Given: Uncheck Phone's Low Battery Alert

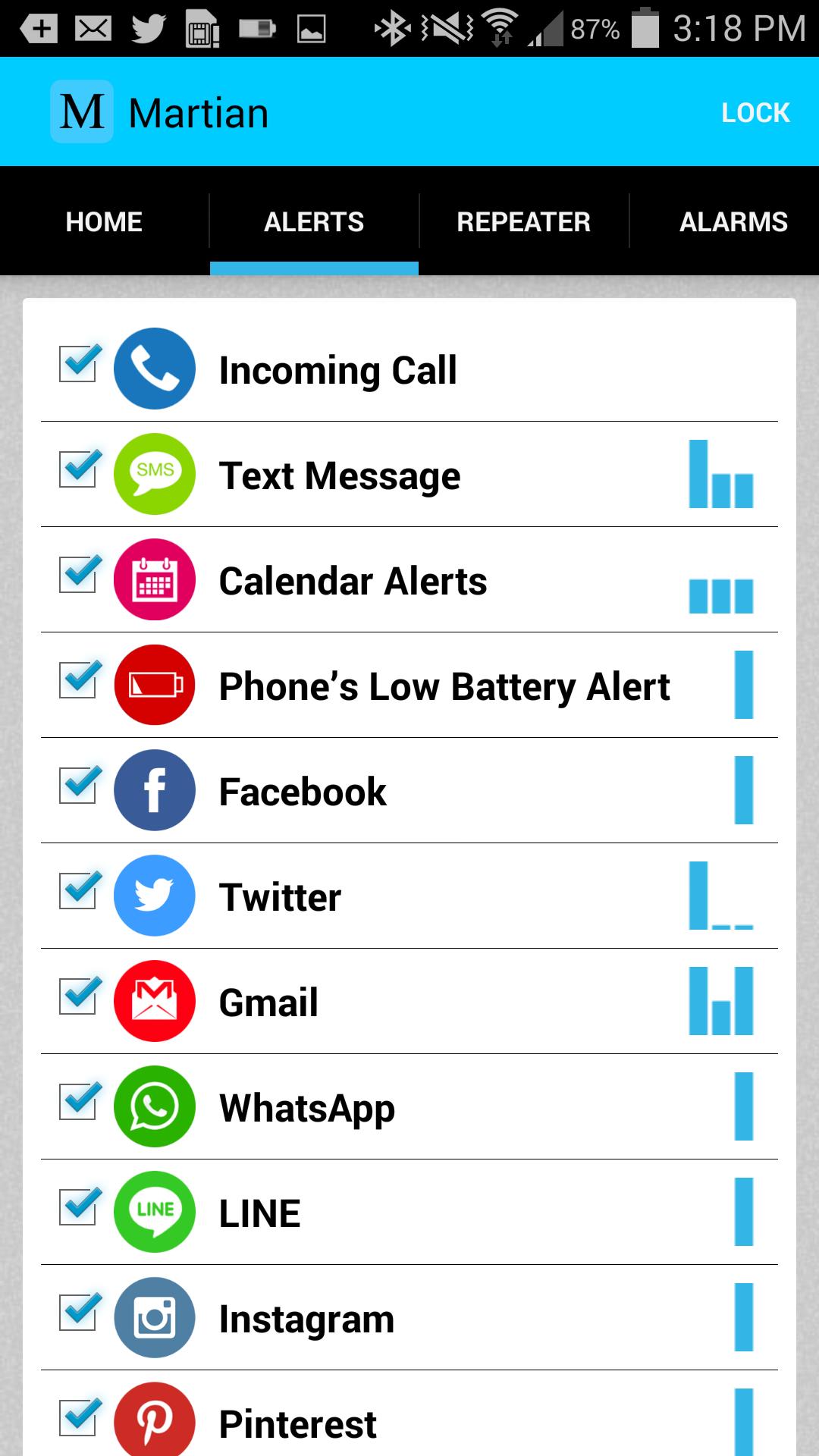Looking at the screenshot, I should click(x=78, y=680).
